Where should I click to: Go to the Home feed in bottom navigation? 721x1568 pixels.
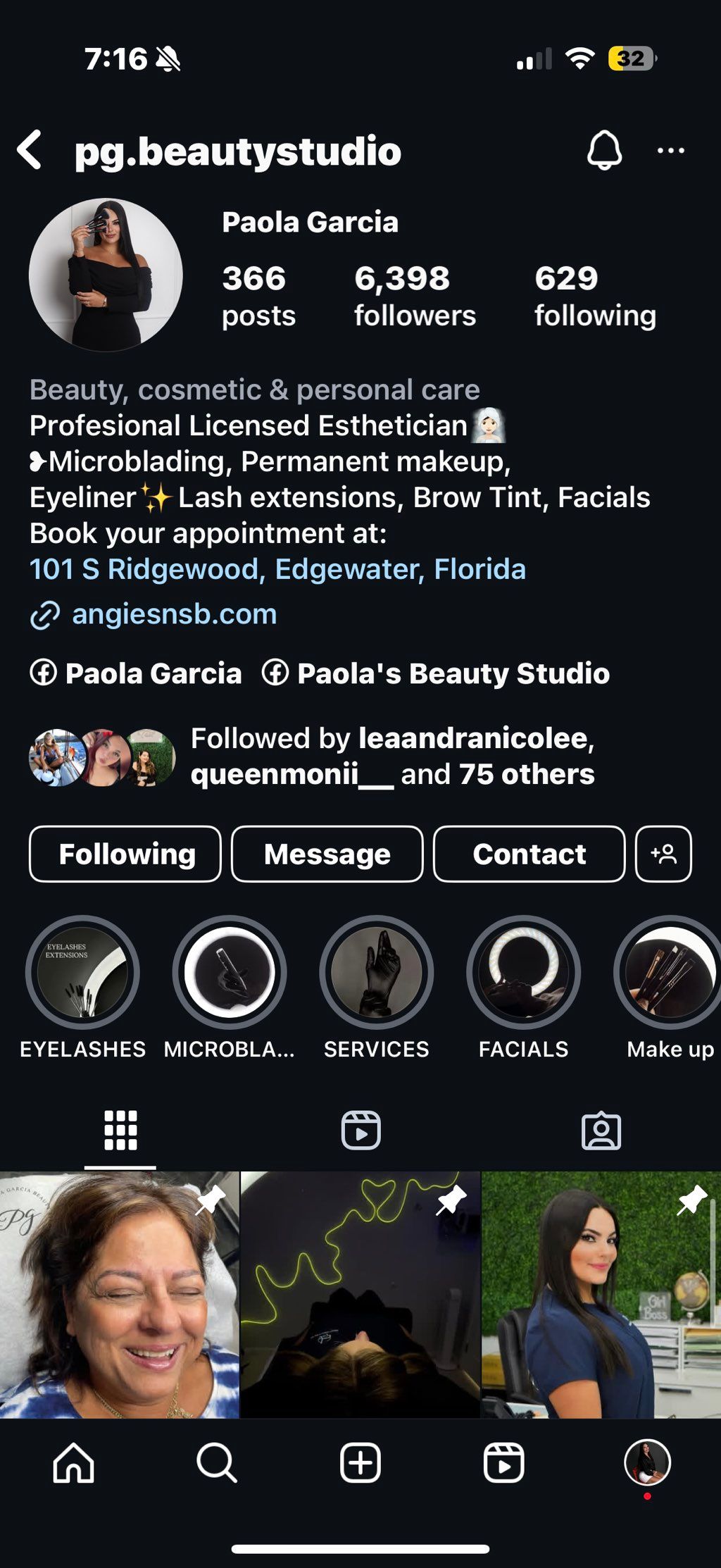click(x=73, y=1462)
